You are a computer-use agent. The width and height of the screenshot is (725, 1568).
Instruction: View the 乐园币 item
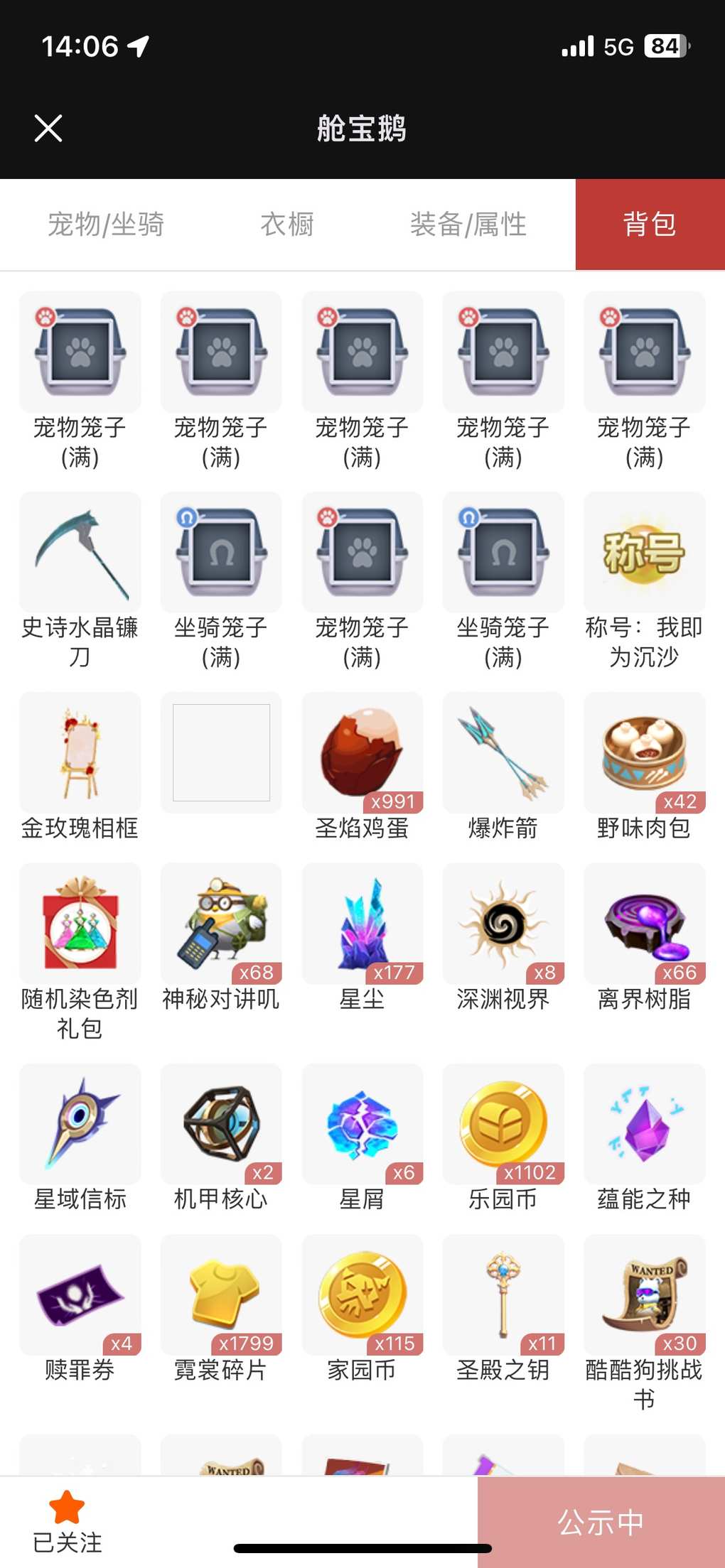pyautogui.click(x=503, y=1125)
